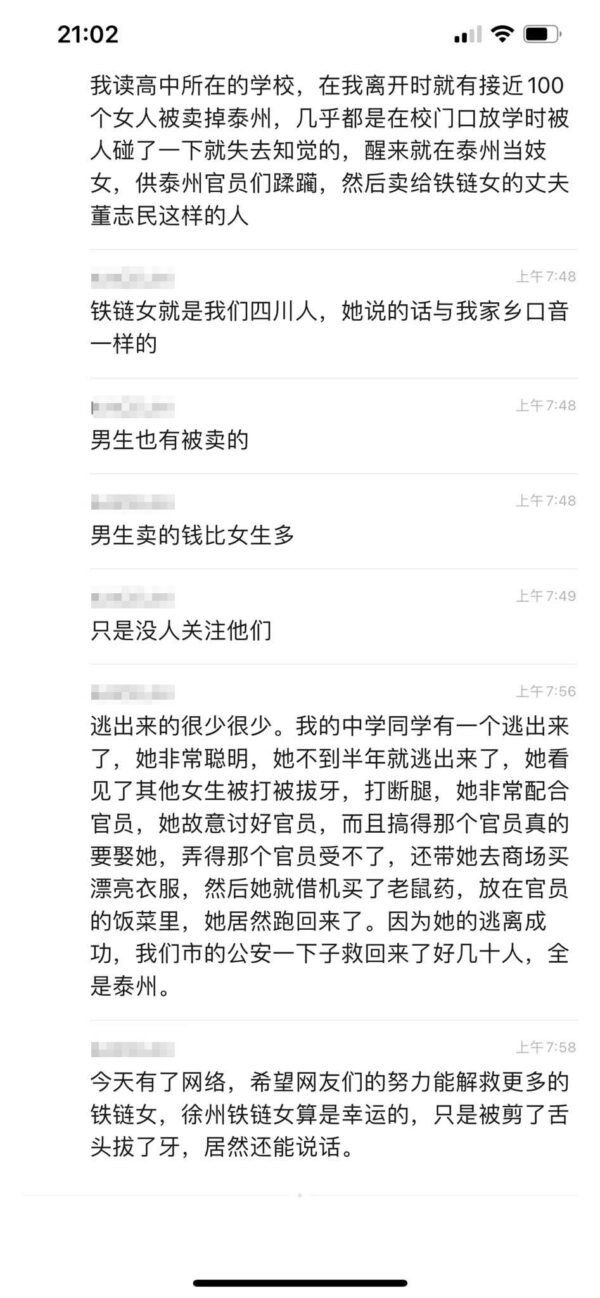
Task: Select the comment '只是没人关注他们'
Action: (180, 630)
